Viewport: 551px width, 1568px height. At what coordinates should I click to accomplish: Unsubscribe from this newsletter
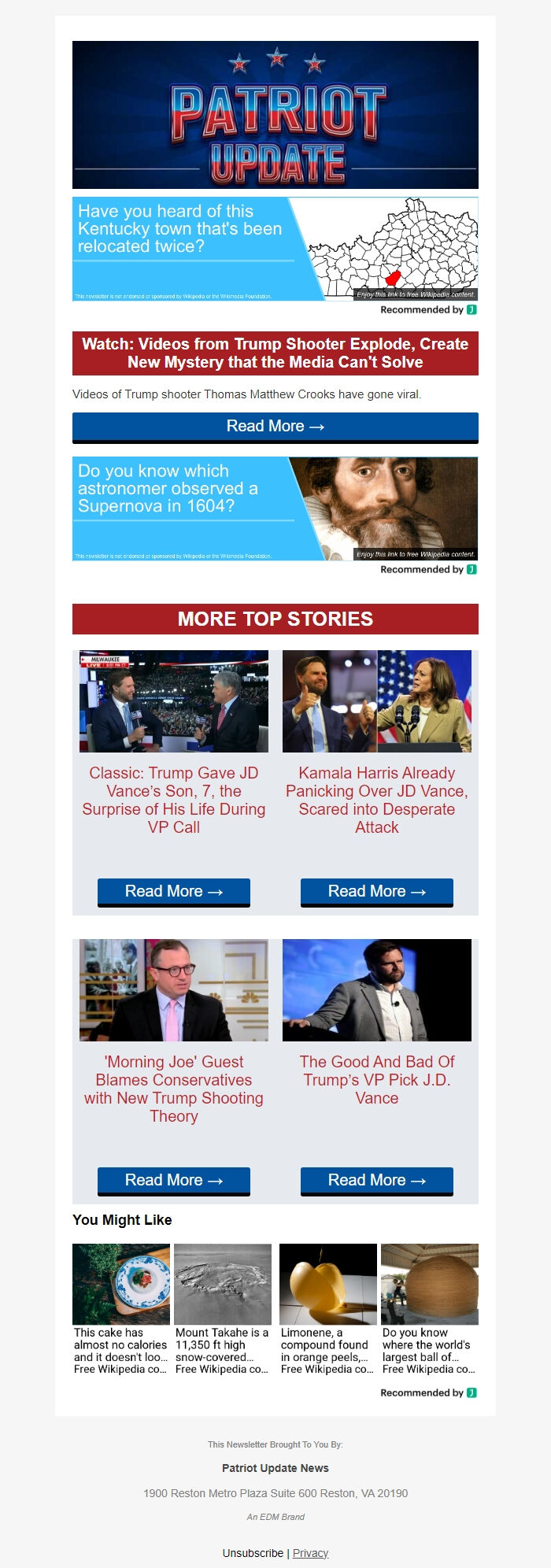(x=253, y=1553)
